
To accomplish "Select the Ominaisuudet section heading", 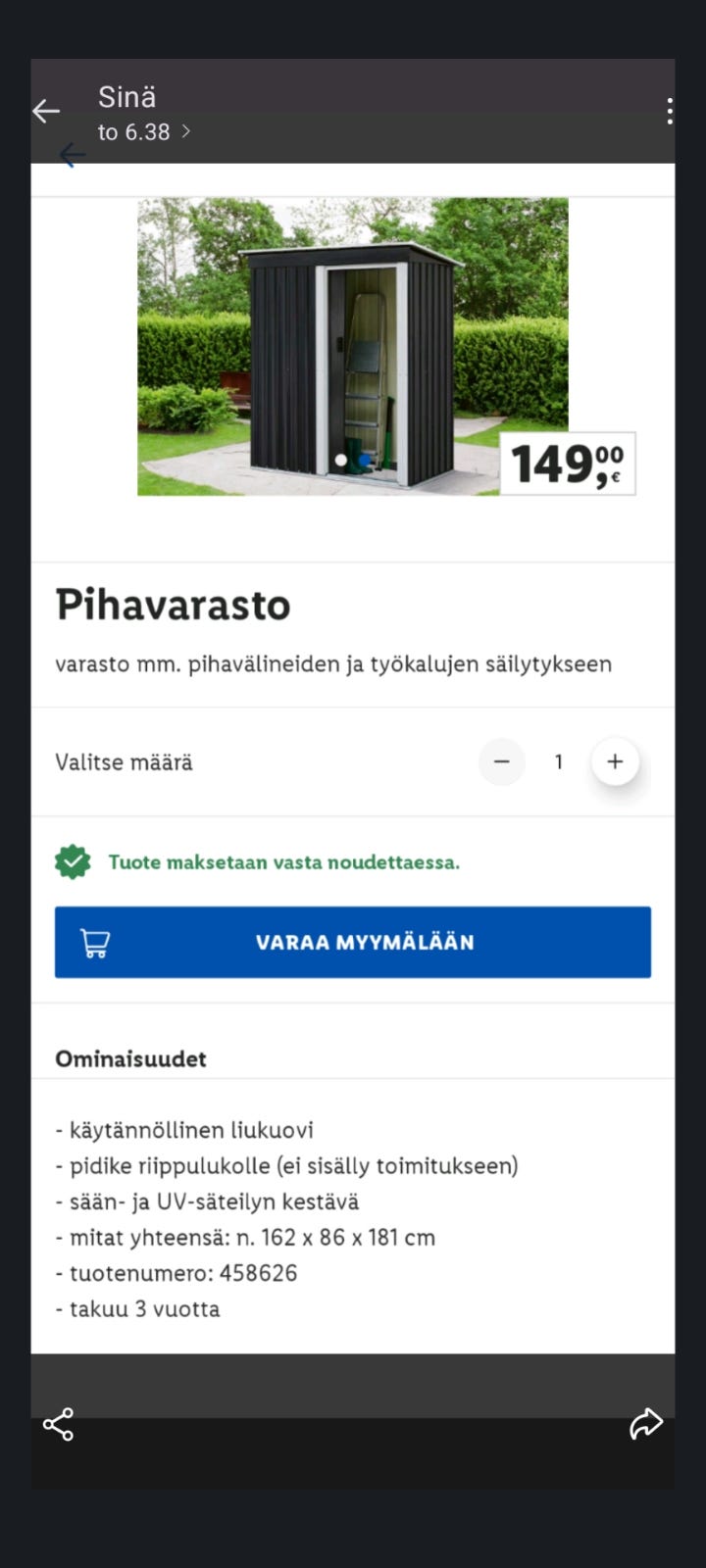I will click(x=130, y=1058).
